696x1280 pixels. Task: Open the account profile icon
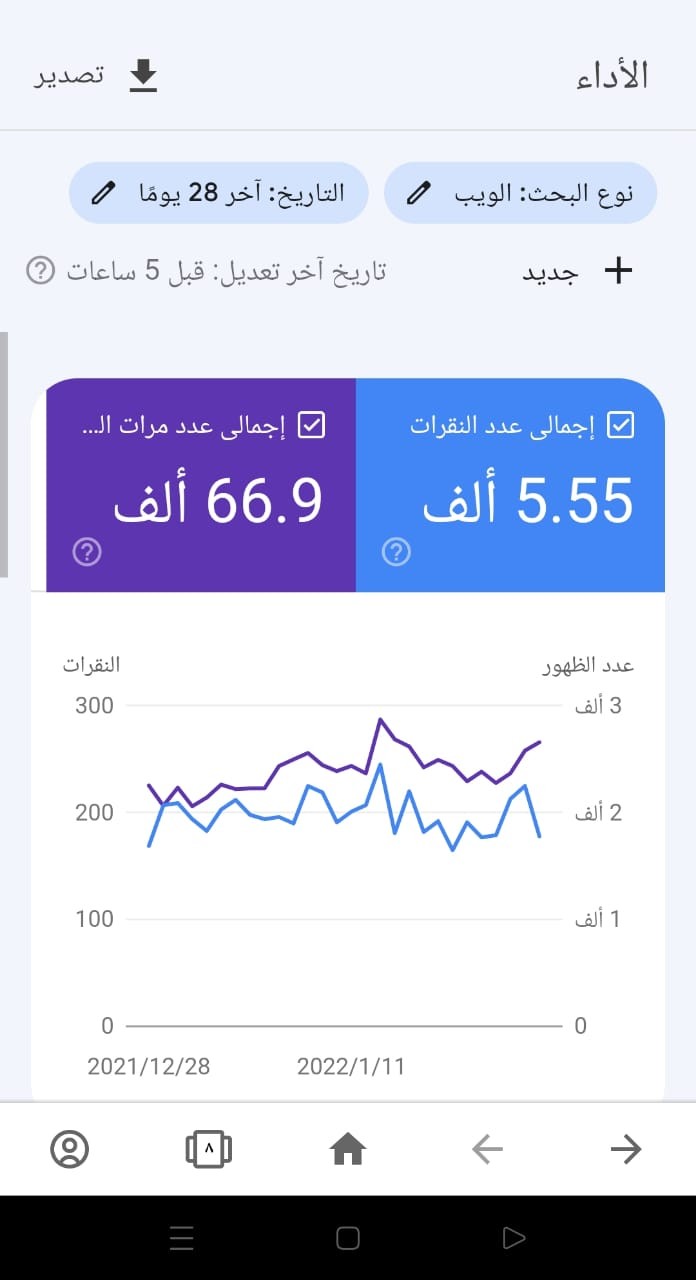coord(69,1150)
